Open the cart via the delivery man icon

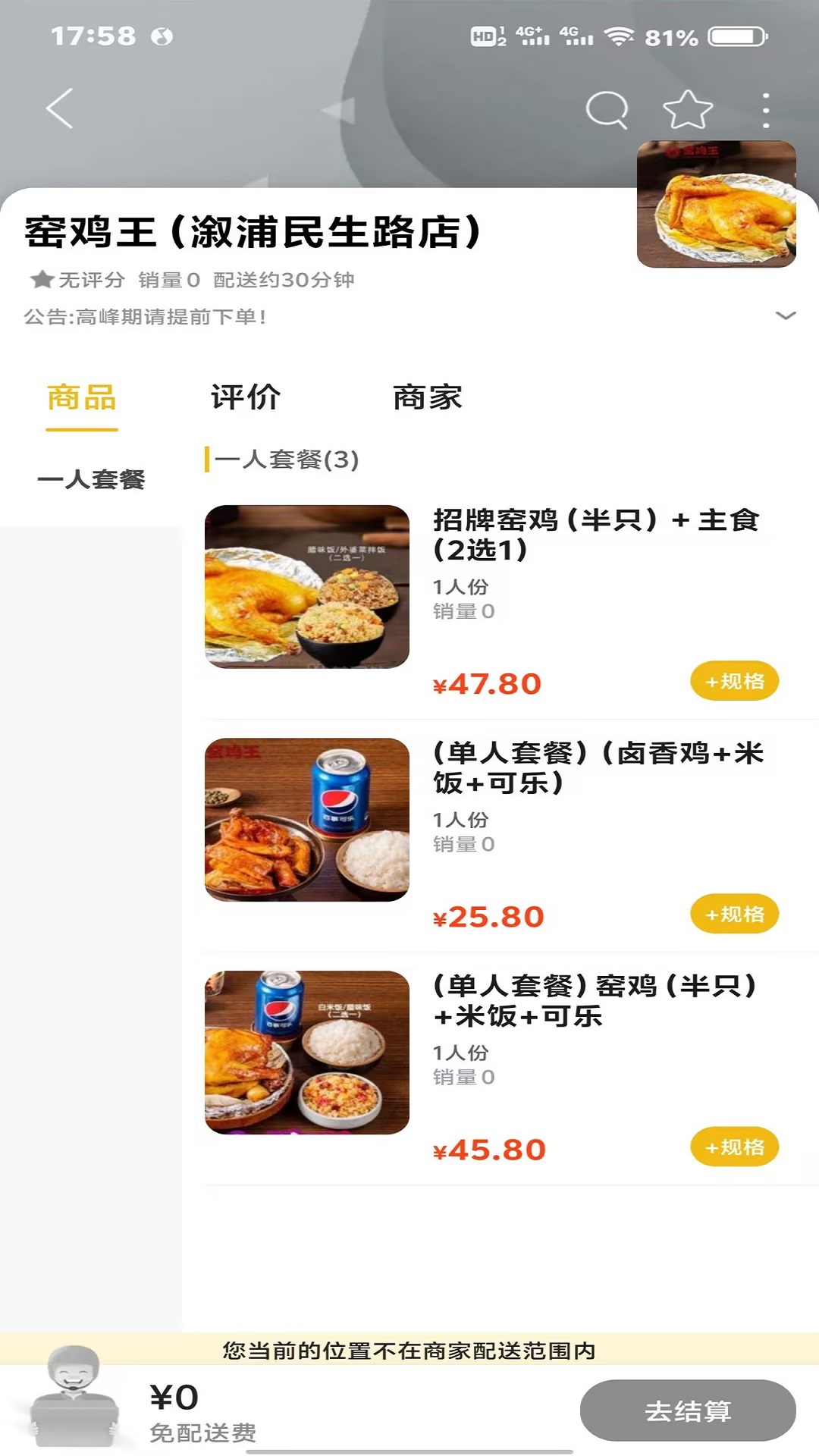click(74, 1397)
